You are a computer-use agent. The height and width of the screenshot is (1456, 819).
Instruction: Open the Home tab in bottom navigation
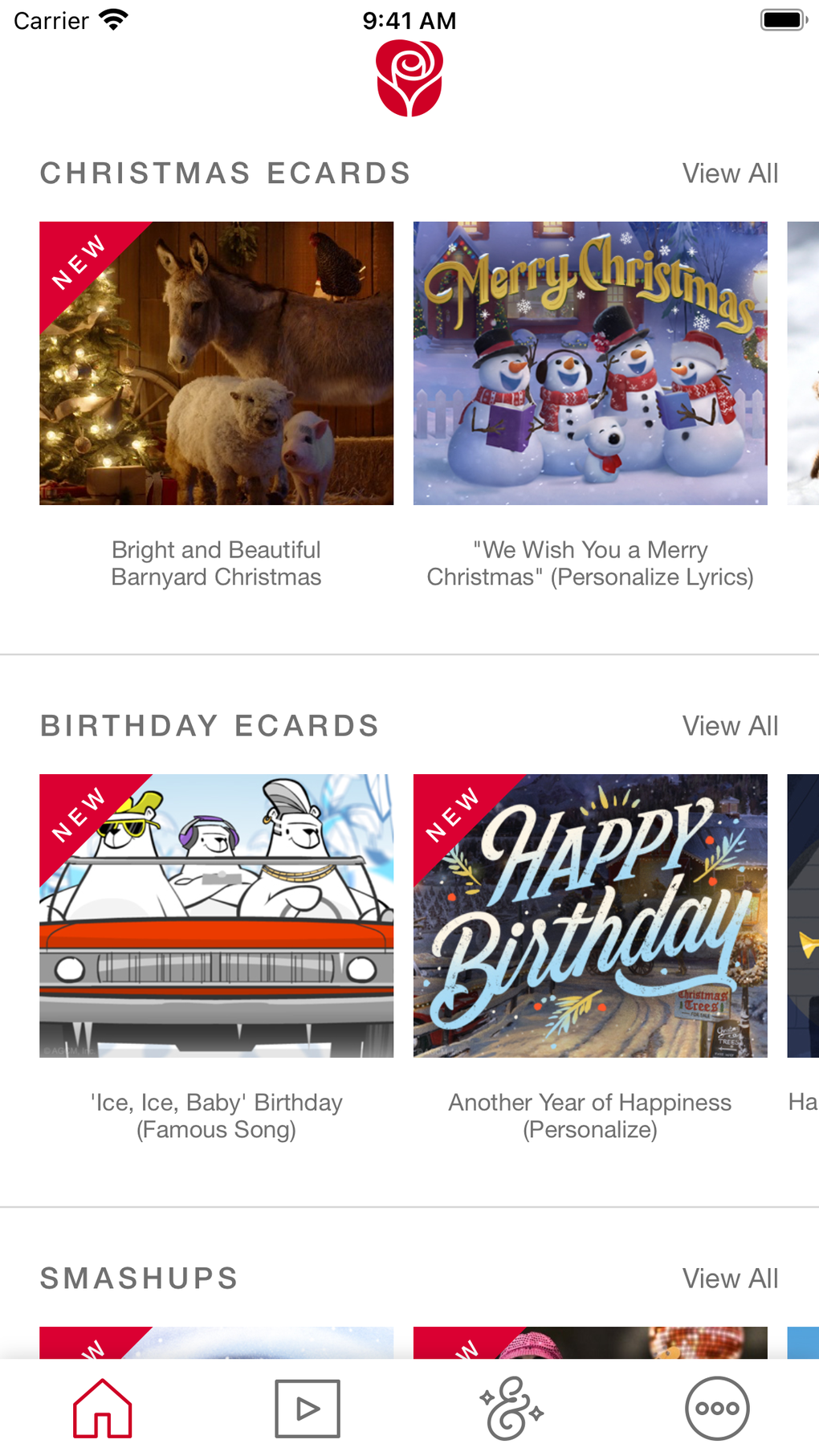click(101, 1407)
